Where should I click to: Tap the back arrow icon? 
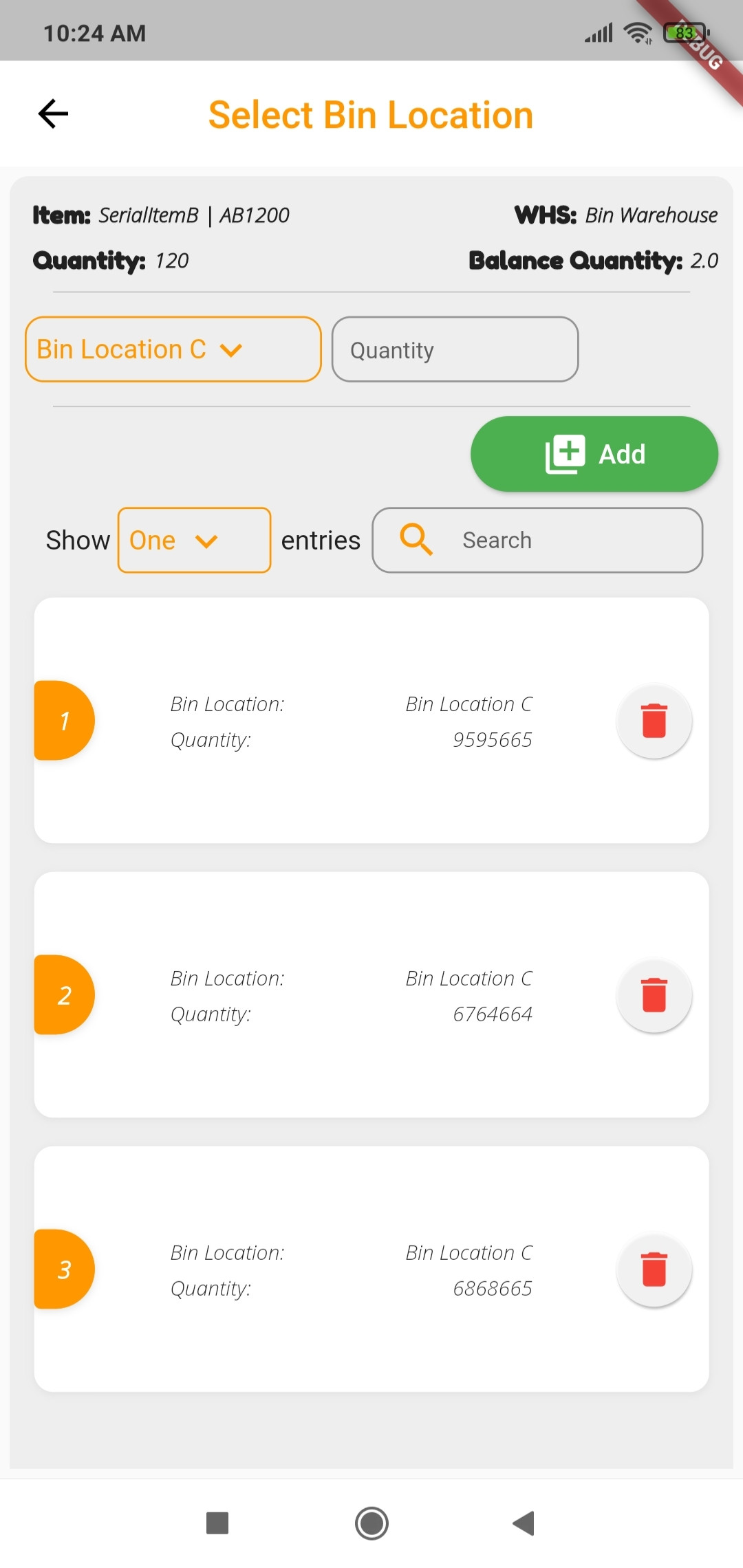(x=52, y=113)
